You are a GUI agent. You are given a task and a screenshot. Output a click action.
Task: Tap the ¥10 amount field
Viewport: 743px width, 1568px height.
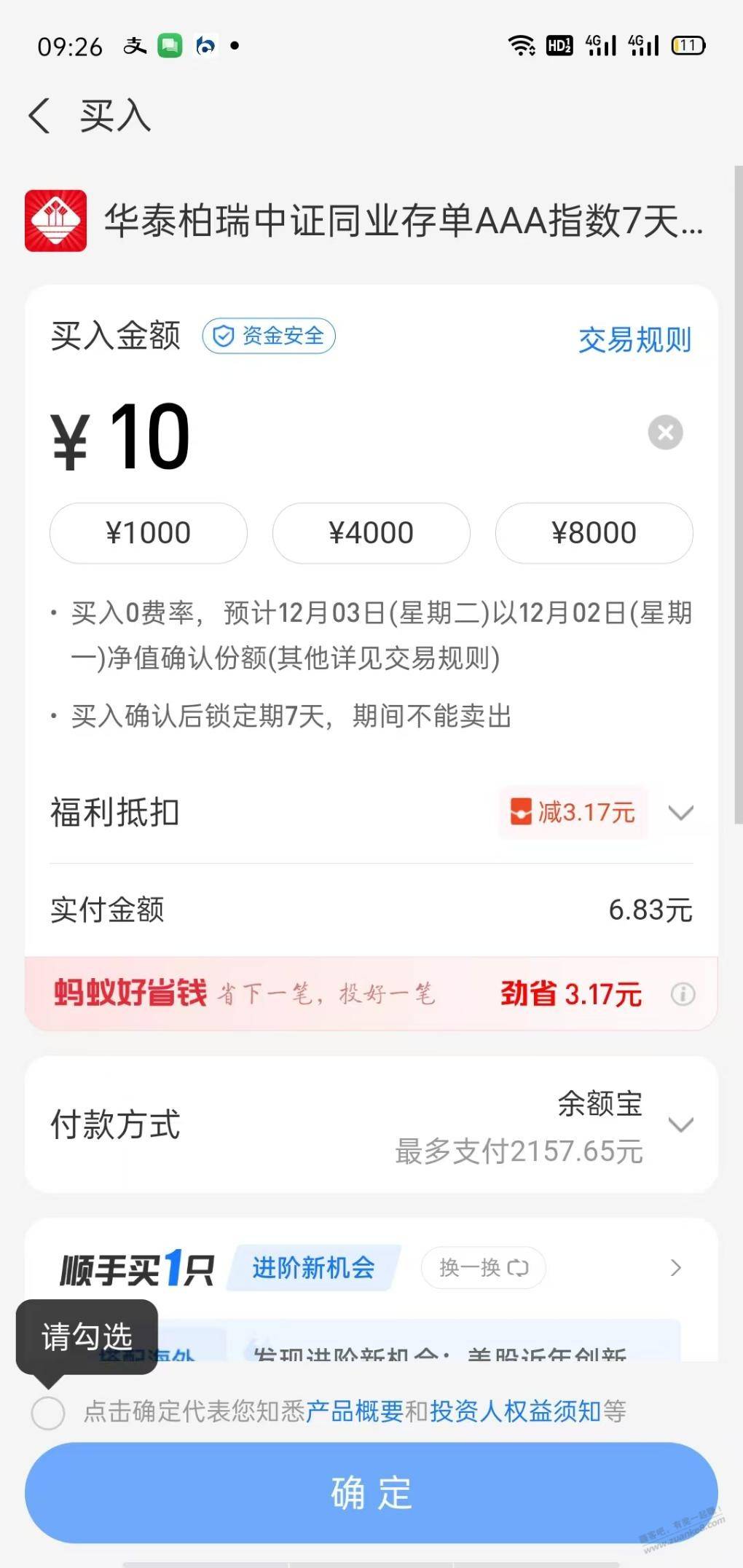click(342, 437)
